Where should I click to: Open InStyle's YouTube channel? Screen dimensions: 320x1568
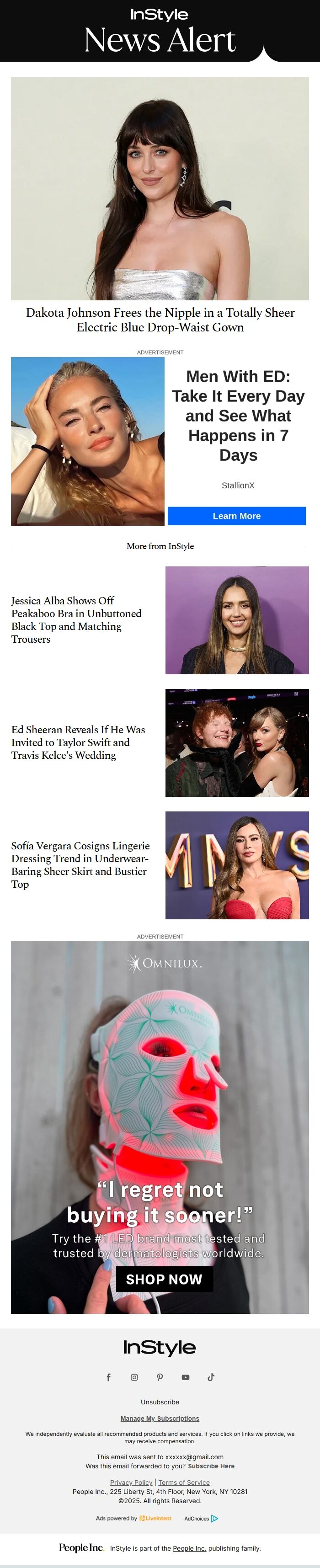pyautogui.click(x=186, y=1377)
